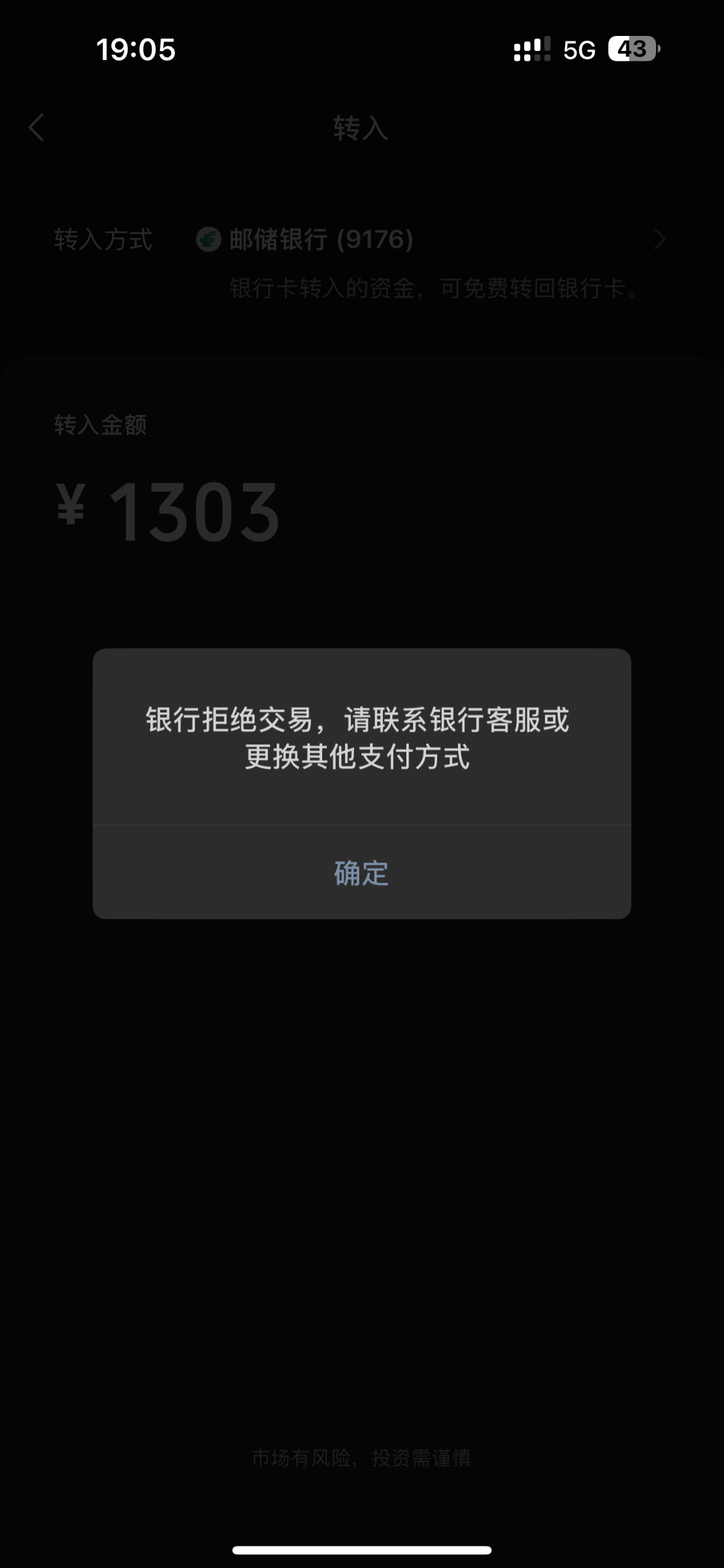Go back from the 转入 page
Image resolution: width=724 pixels, height=1568 pixels.
coord(37,127)
